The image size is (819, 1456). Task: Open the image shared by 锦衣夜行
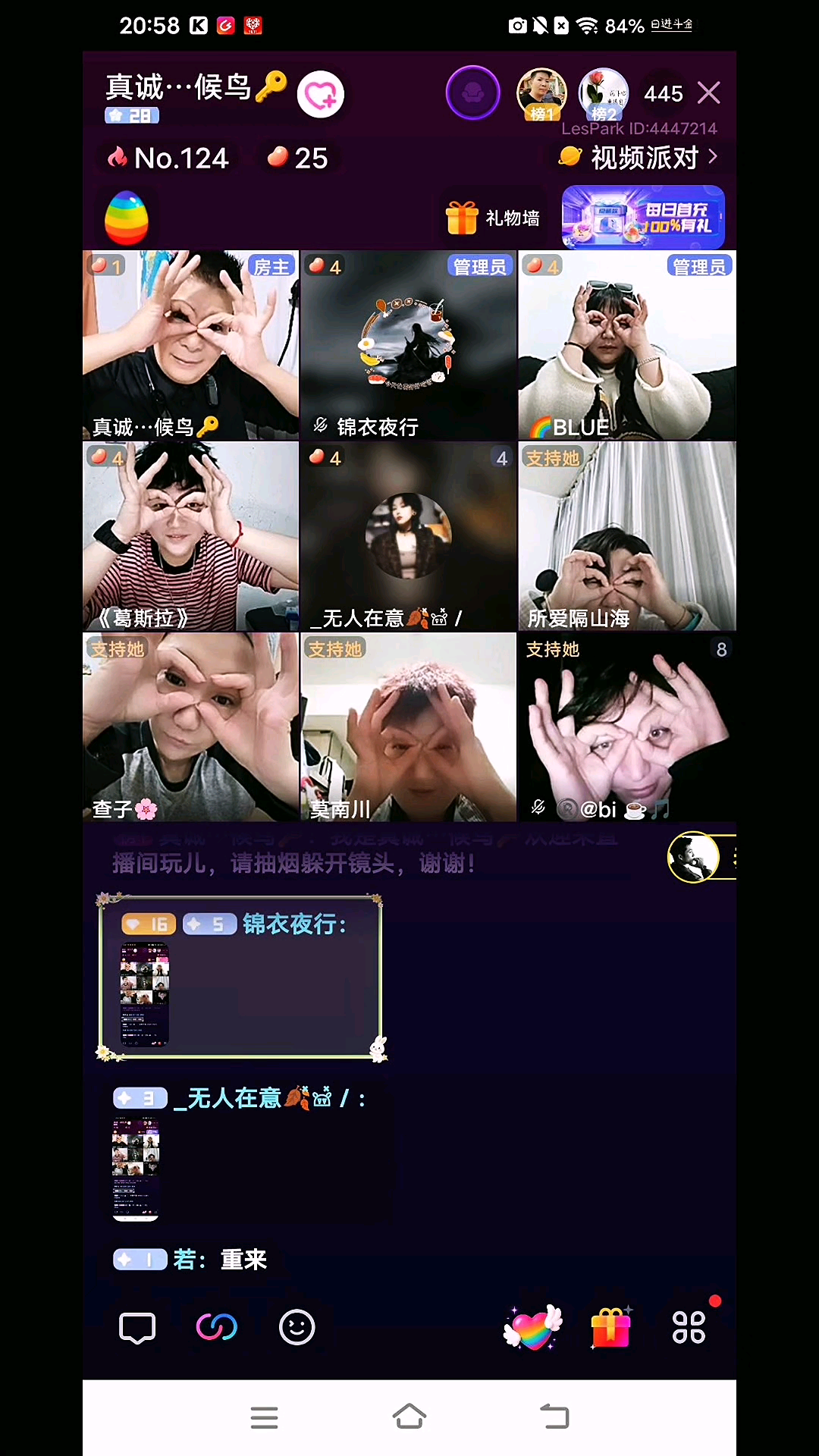(145, 994)
